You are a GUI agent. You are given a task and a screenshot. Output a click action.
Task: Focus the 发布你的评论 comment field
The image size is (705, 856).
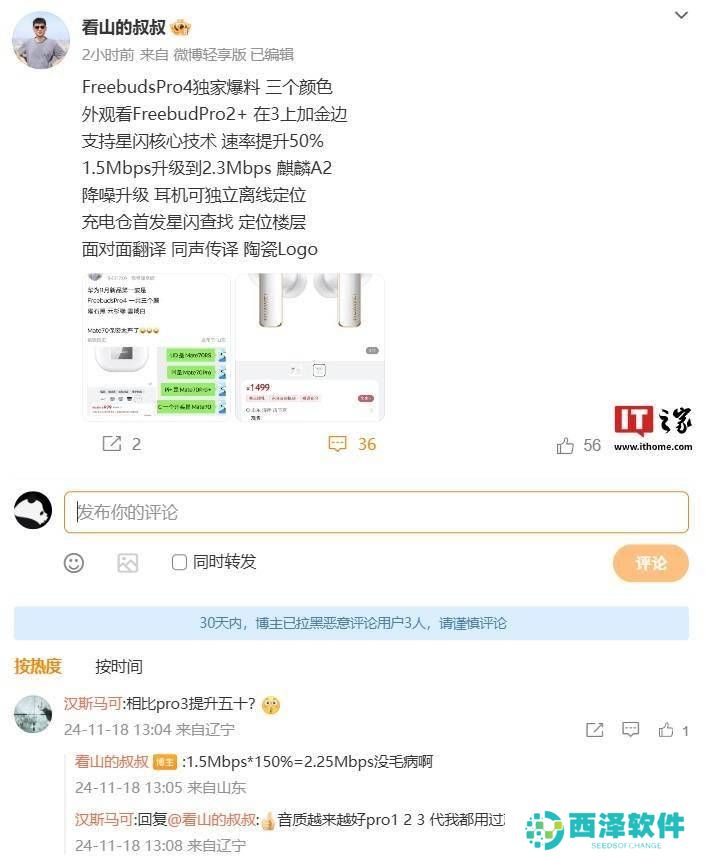(376, 512)
